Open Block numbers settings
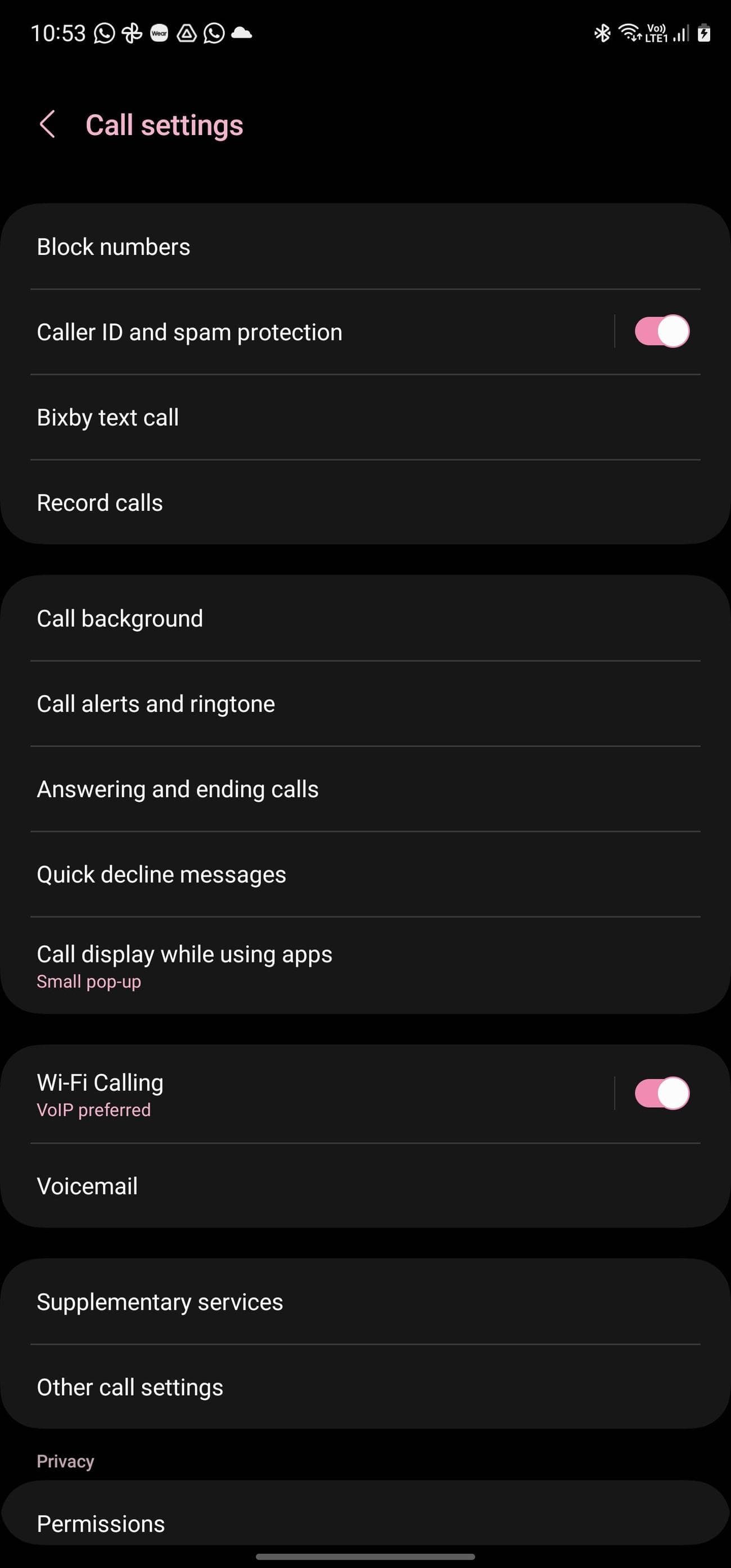The height and width of the screenshot is (1568, 731). [304, 246]
